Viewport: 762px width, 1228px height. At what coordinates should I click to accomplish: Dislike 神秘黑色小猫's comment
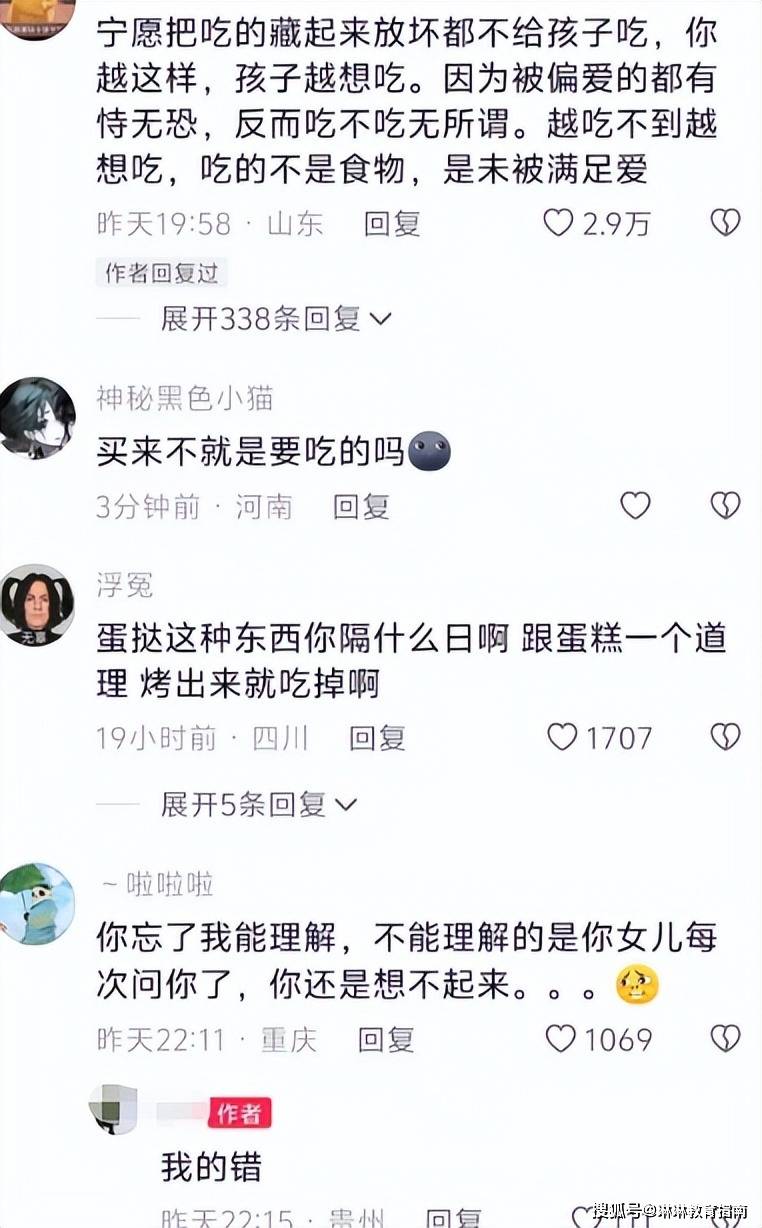(x=725, y=506)
